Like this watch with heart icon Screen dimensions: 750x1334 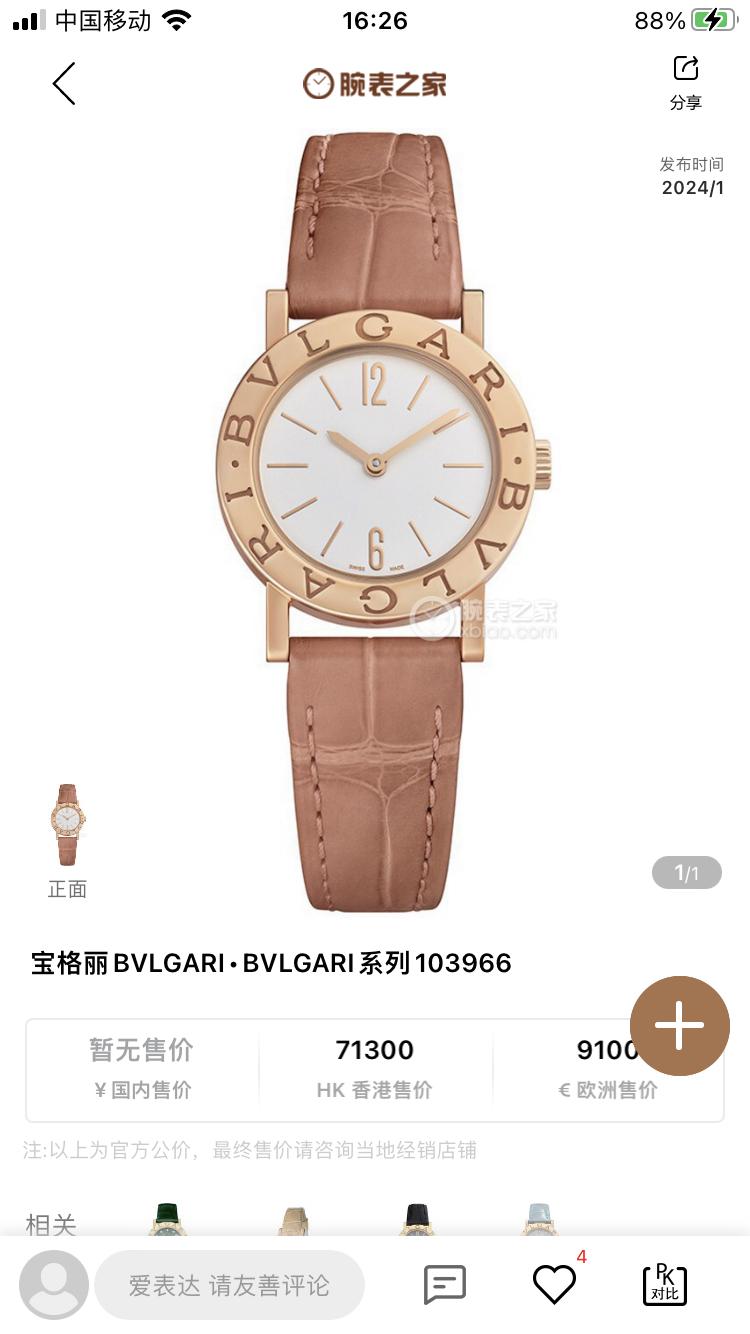pos(553,1285)
